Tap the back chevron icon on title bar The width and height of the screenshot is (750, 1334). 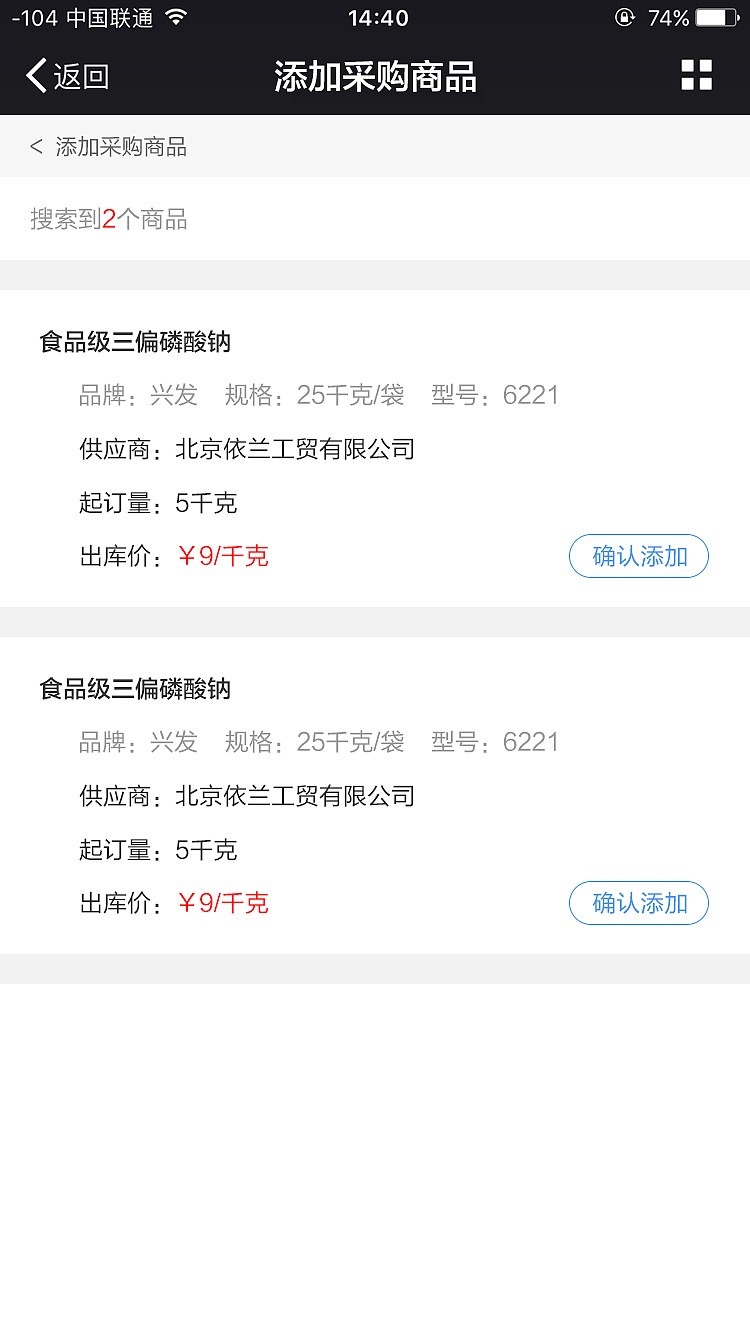coord(35,75)
